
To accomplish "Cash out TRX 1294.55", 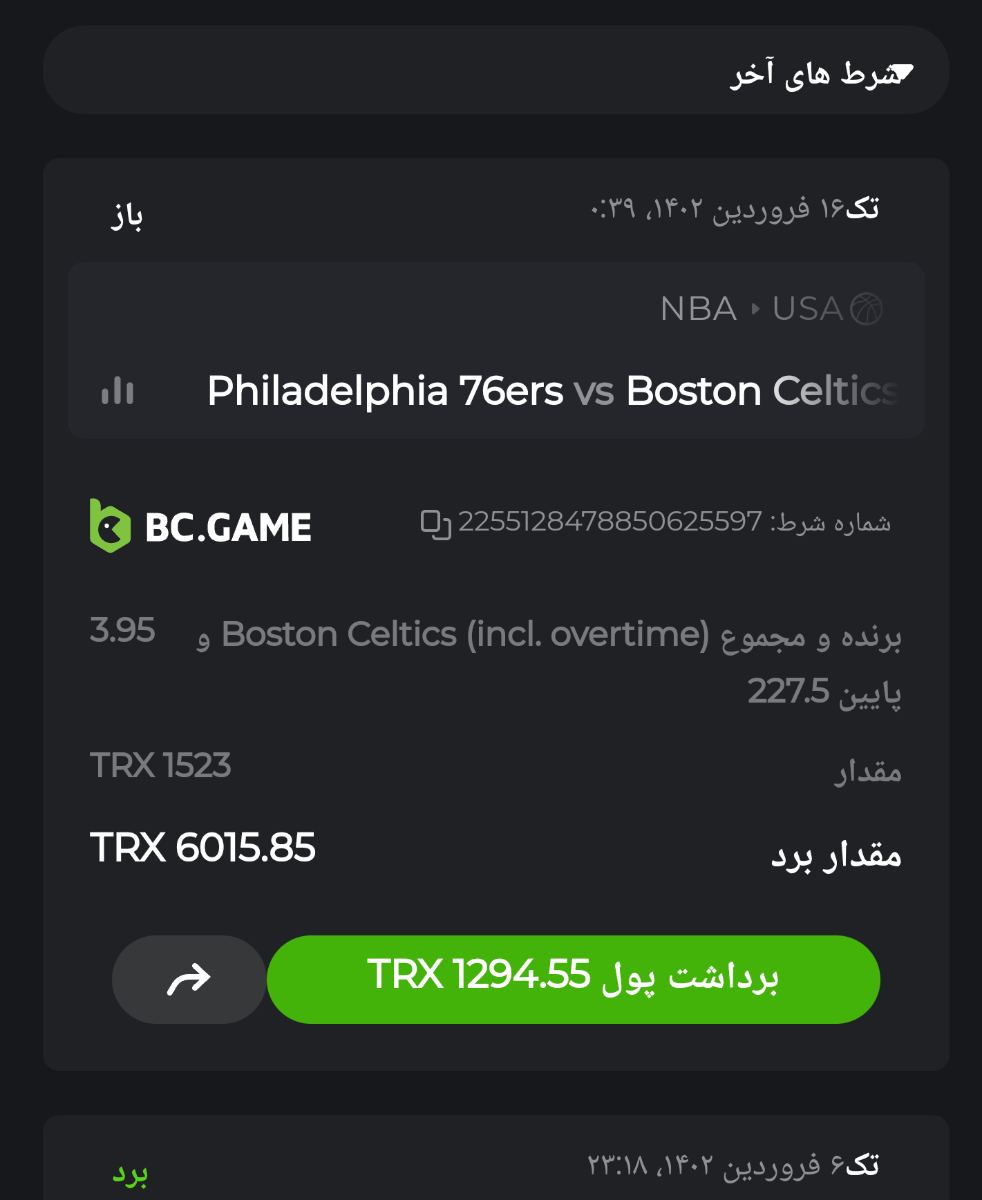I will pos(573,978).
